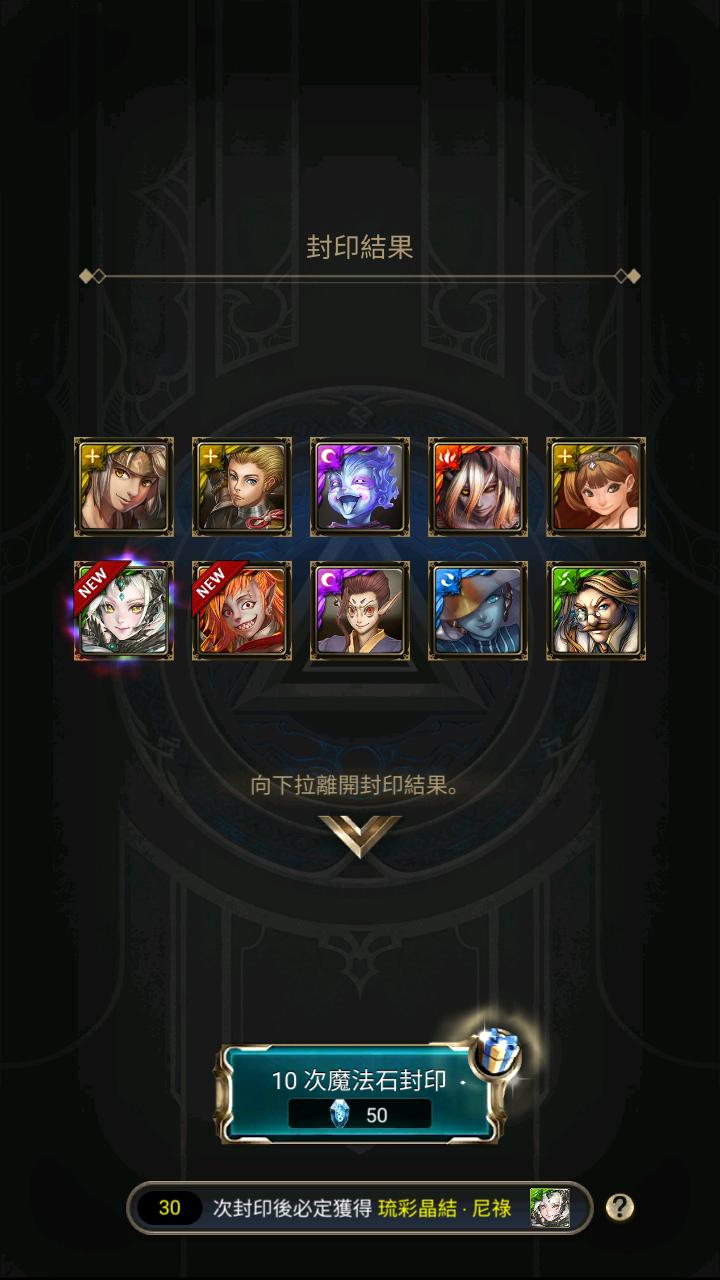Tap the 10 次魔法石封印 draw button

[358, 1093]
